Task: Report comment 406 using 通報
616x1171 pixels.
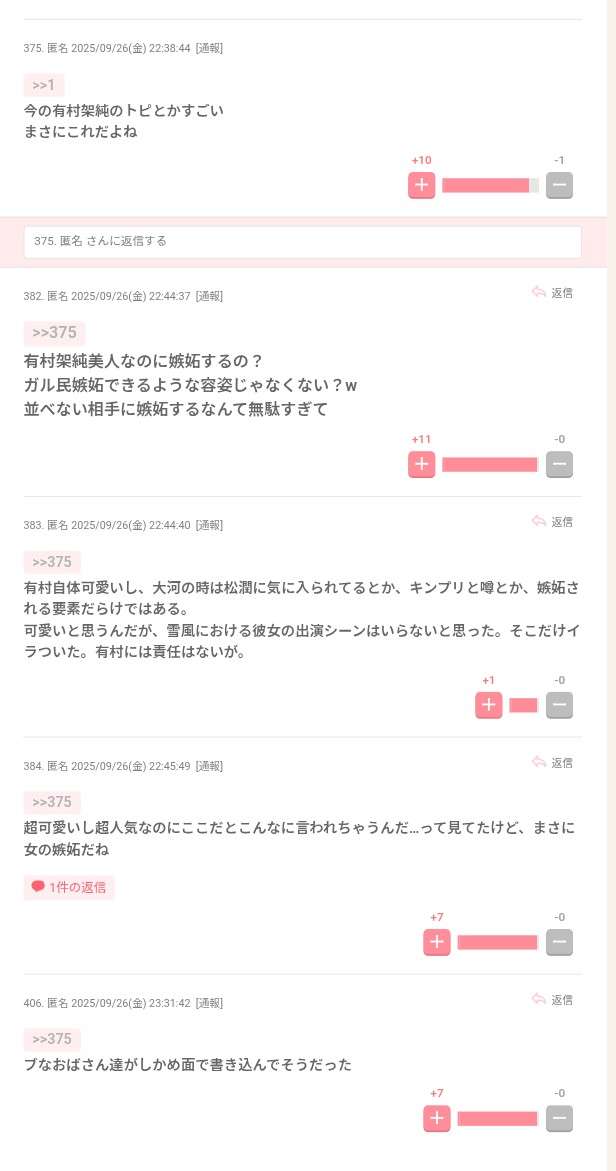Action: [x=209, y=1003]
